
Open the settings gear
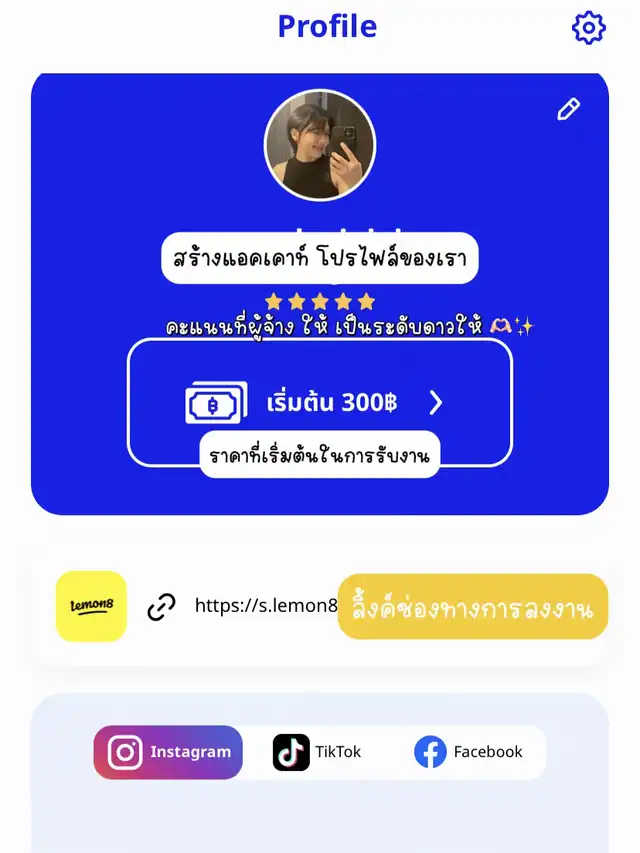[588, 27]
